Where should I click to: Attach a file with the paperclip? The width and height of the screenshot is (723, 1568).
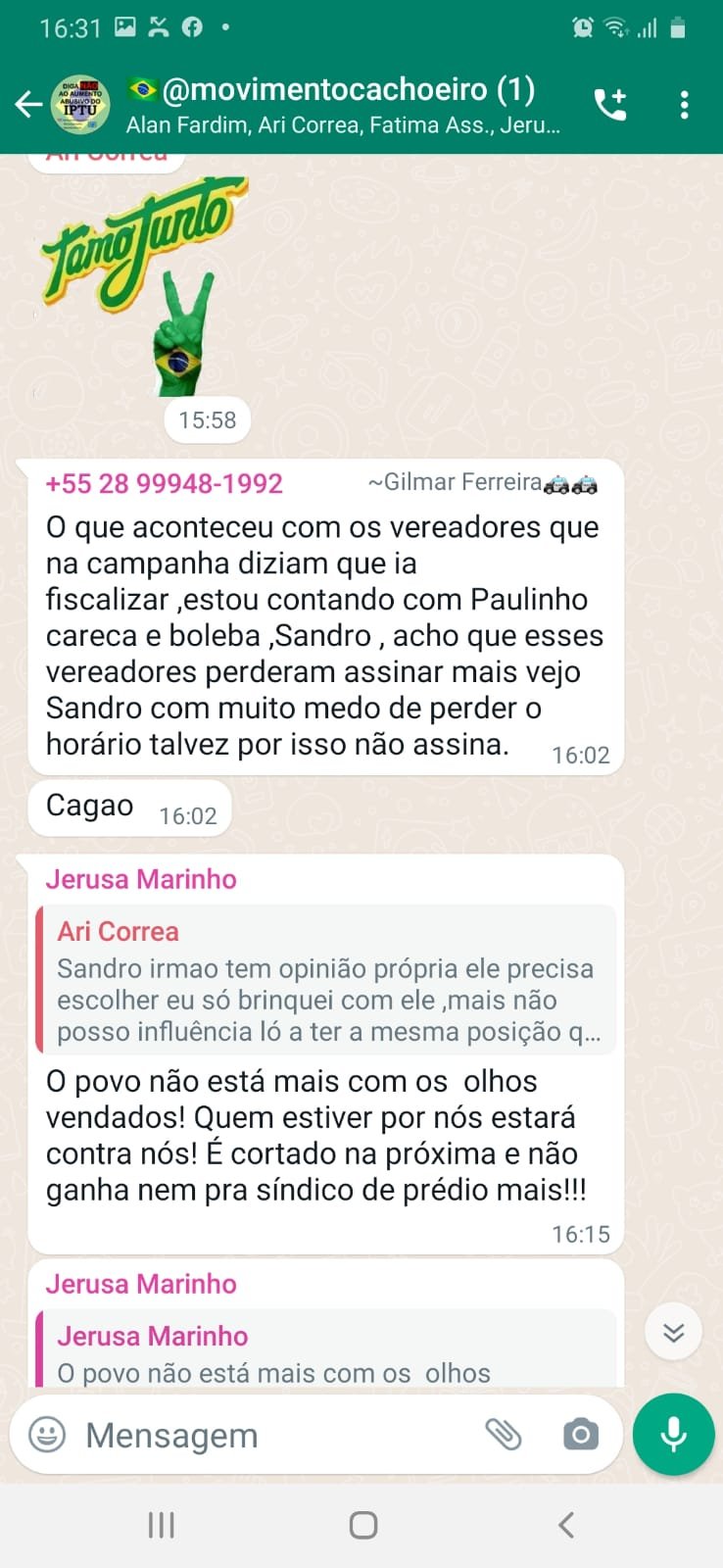click(x=504, y=1435)
